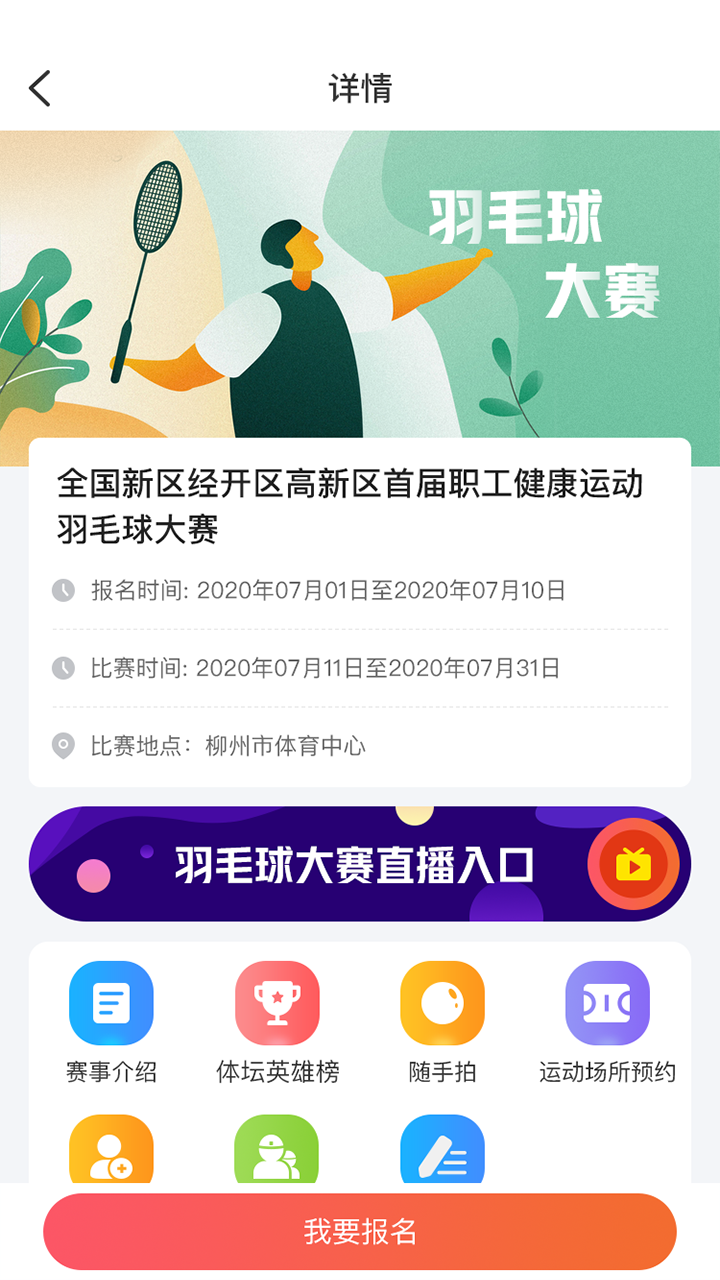Viewport: 720px width, 1280px height.
Task: Open the 运动场所预约 icon
Action: pos(608,1000)
